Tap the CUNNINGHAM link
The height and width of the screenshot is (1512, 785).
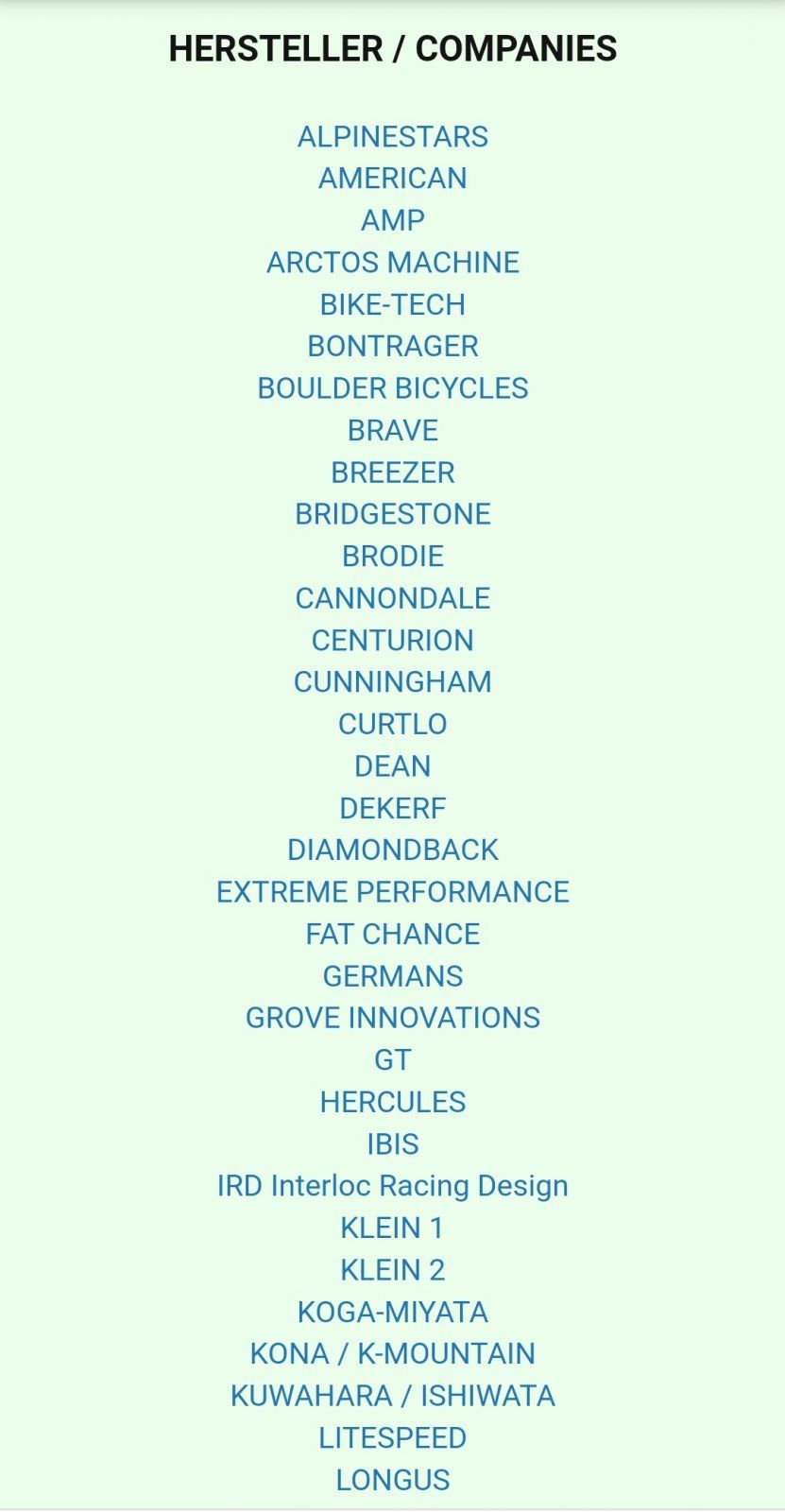pyautogui.click(x=392, y=682)
